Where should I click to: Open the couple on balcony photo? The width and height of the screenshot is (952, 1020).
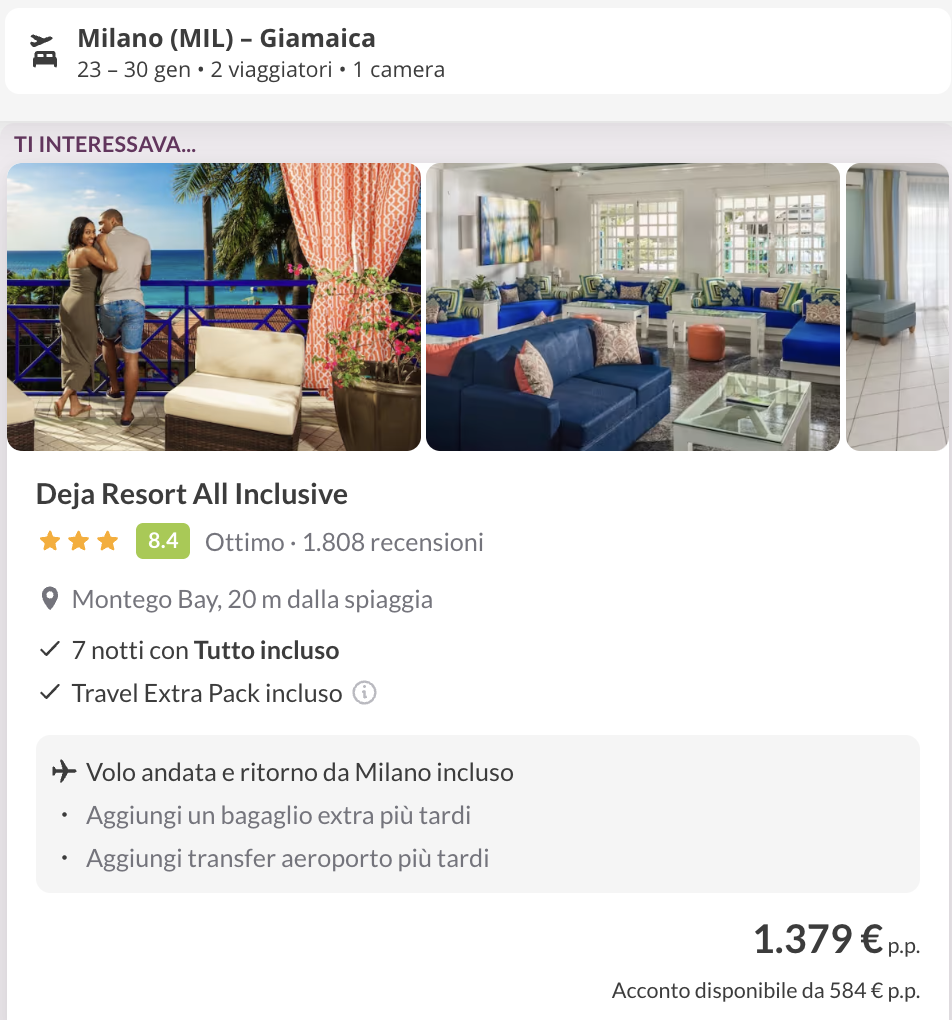click(x=213, y=305)
